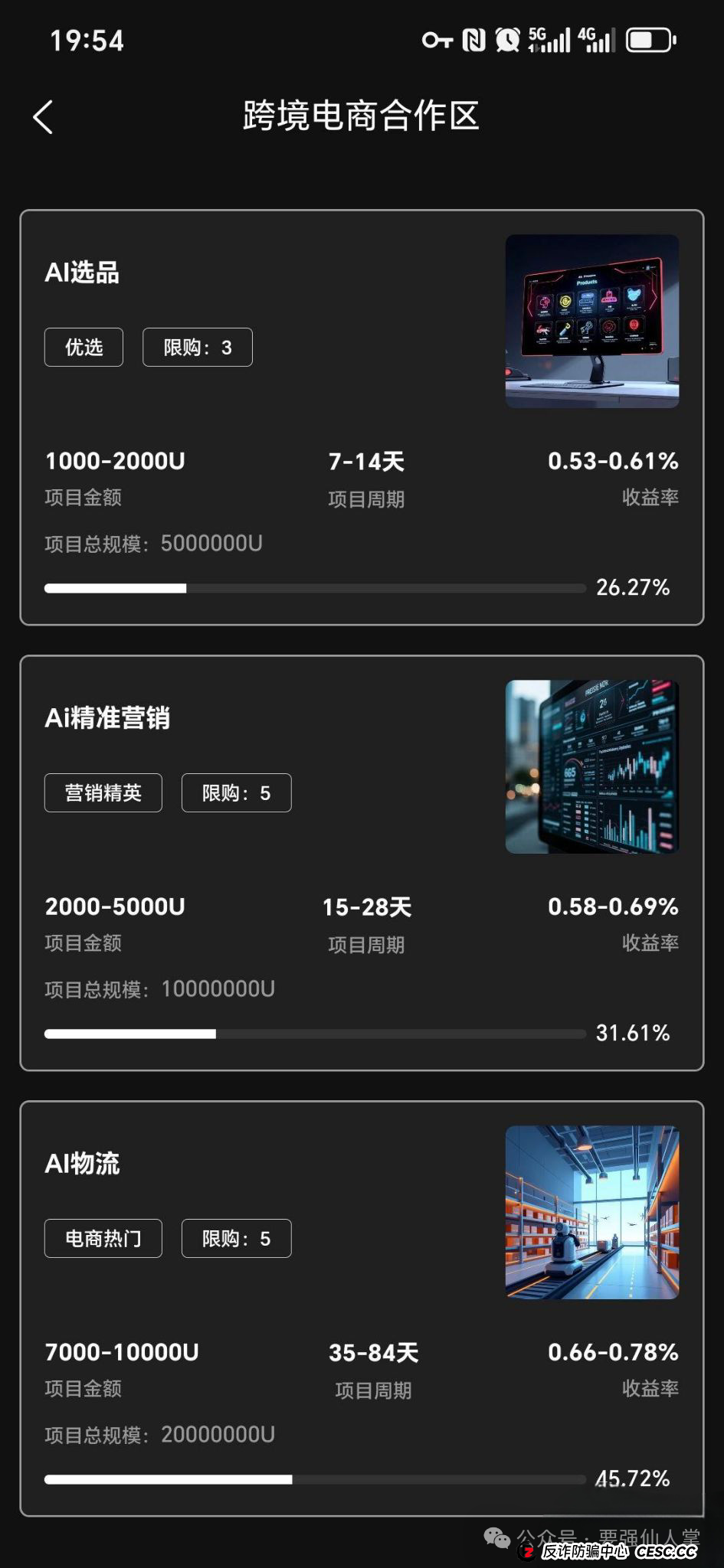Viewport: 724px width, 1568px height.
Task: Select the 电商热门 tag on AI物流
Action: pos(103,1238)
